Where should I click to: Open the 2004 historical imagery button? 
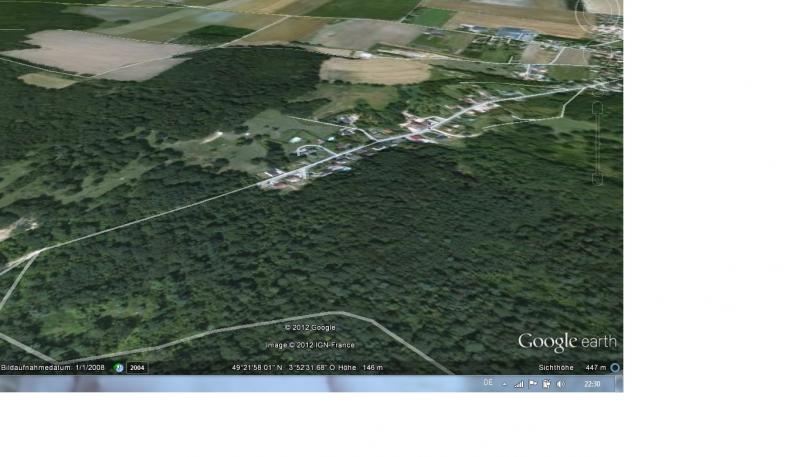(137, 367)
